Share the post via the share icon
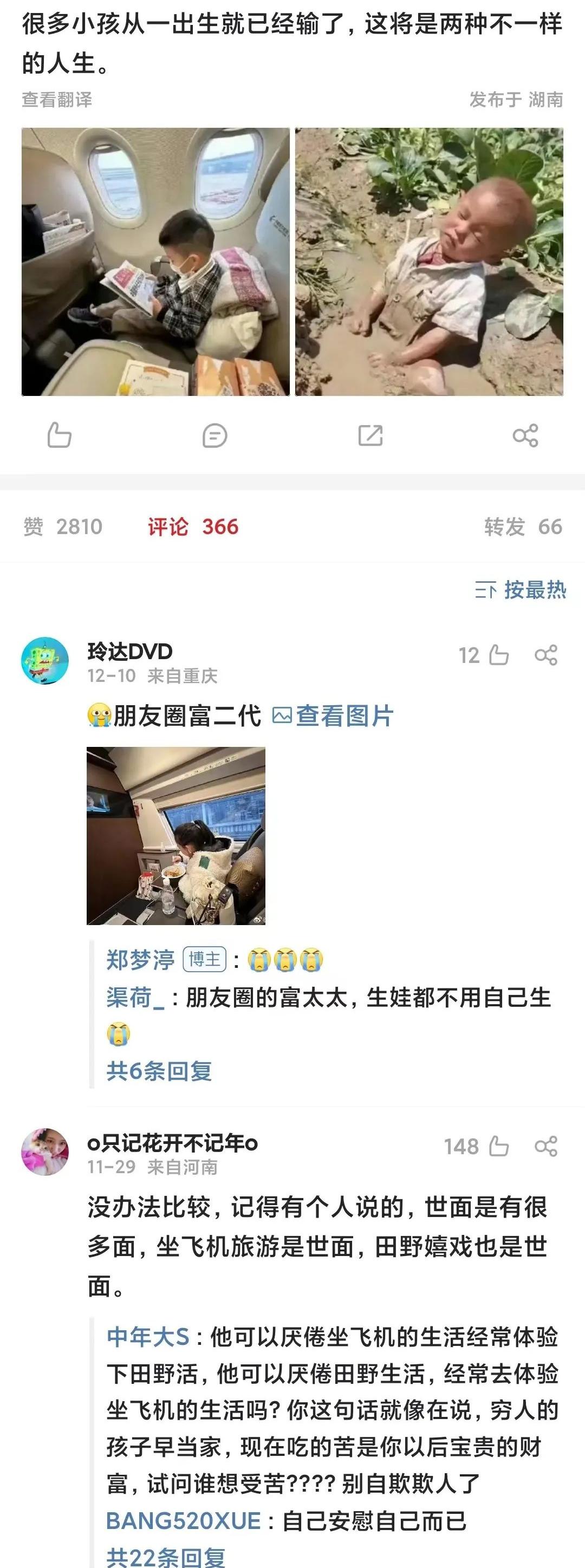585x1568 pixels. 525,436
